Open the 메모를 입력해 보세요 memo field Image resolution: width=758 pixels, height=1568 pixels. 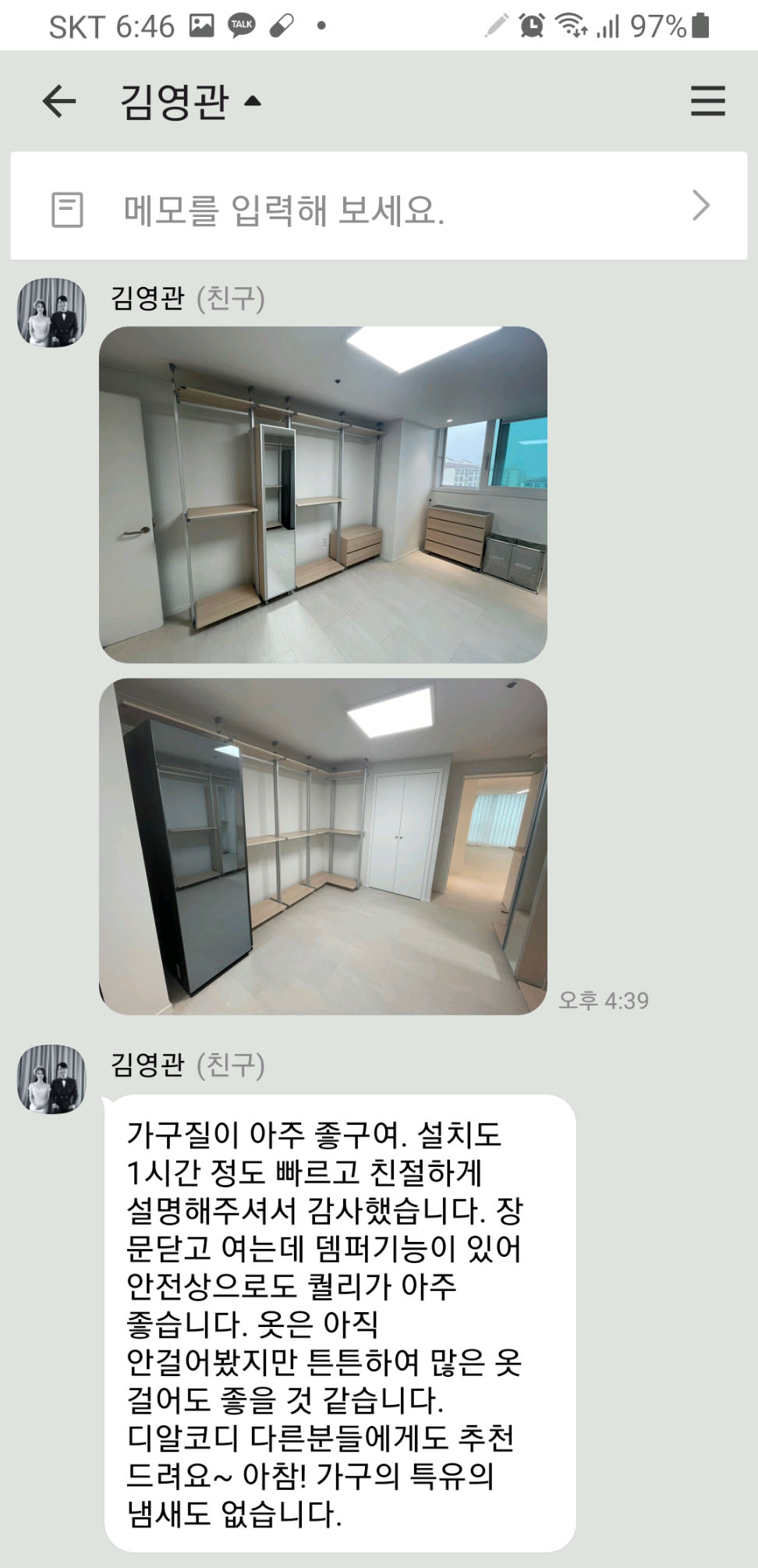(x=378, y=208)
